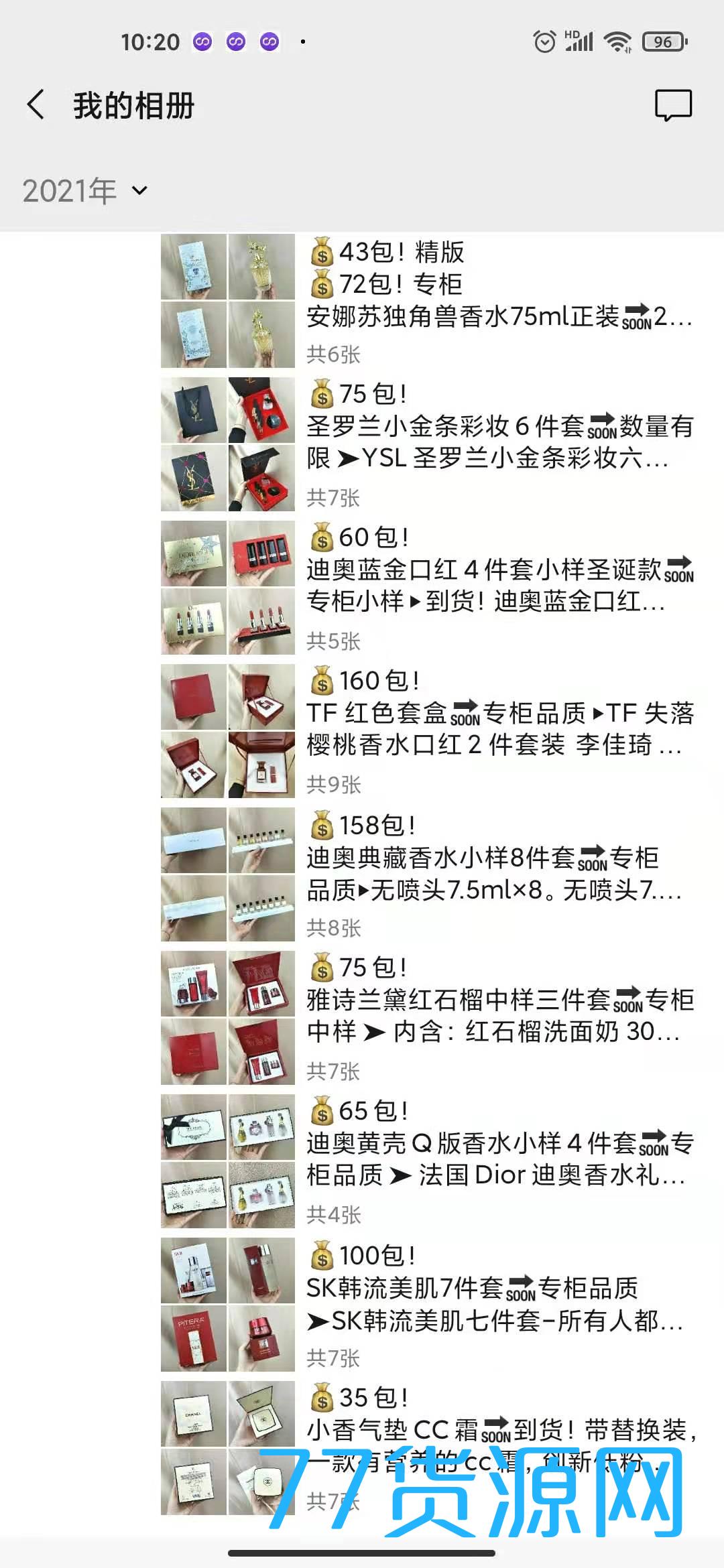The image size is (724, 1568).
Task: View photo thumbnails of the TF红色套盒 post
Action: [x=228, y=731]
